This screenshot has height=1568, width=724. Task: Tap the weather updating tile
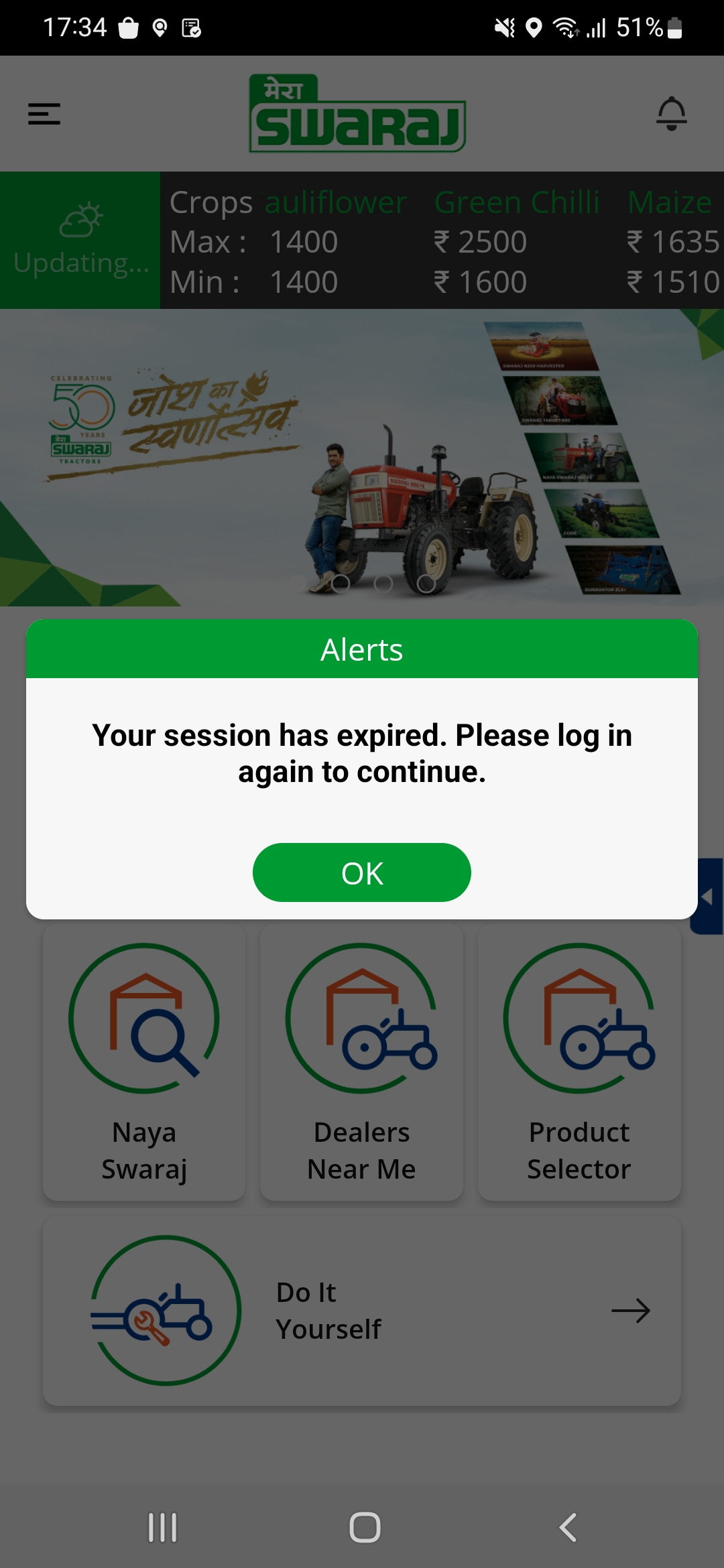tap(80, 240)
